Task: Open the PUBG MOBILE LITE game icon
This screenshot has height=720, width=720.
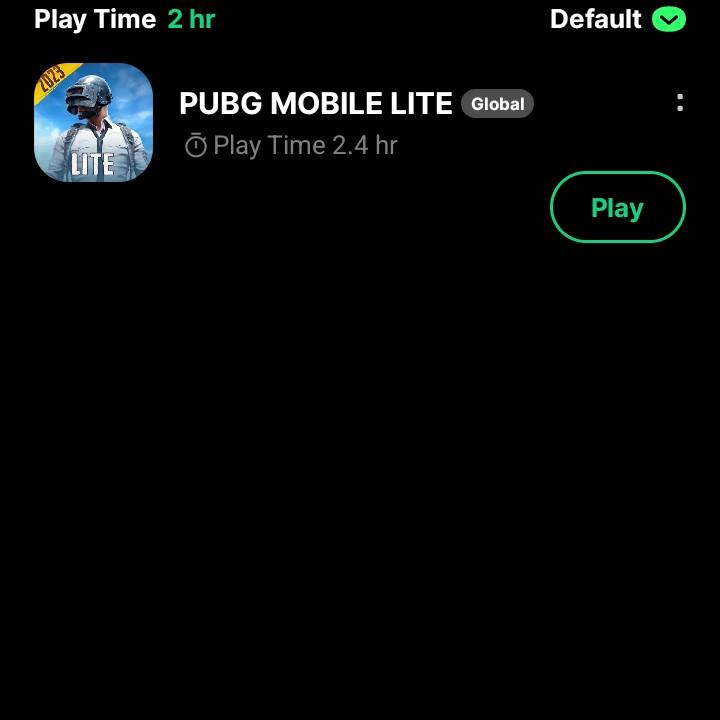Action: [x=93, y=122]
